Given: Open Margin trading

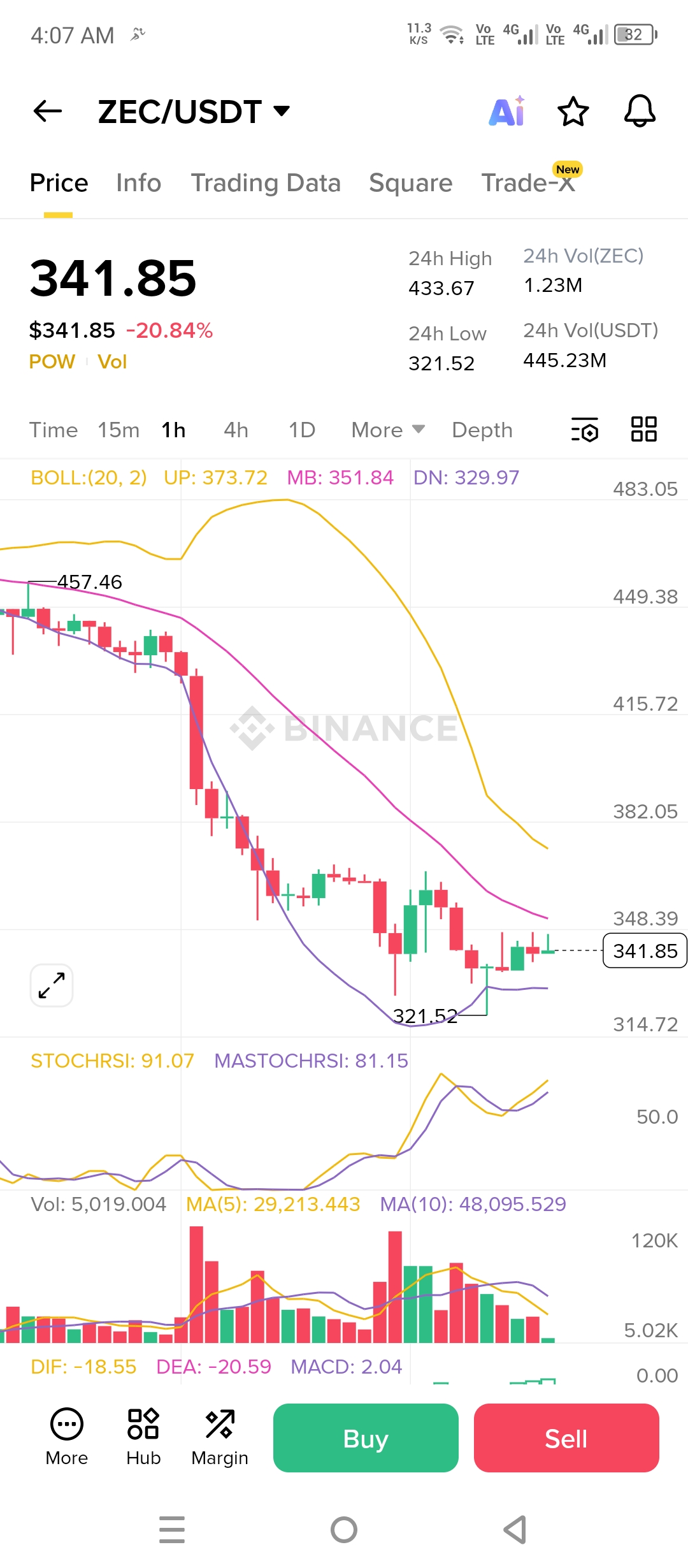Looking at the screenshot, I should 220,1437.
